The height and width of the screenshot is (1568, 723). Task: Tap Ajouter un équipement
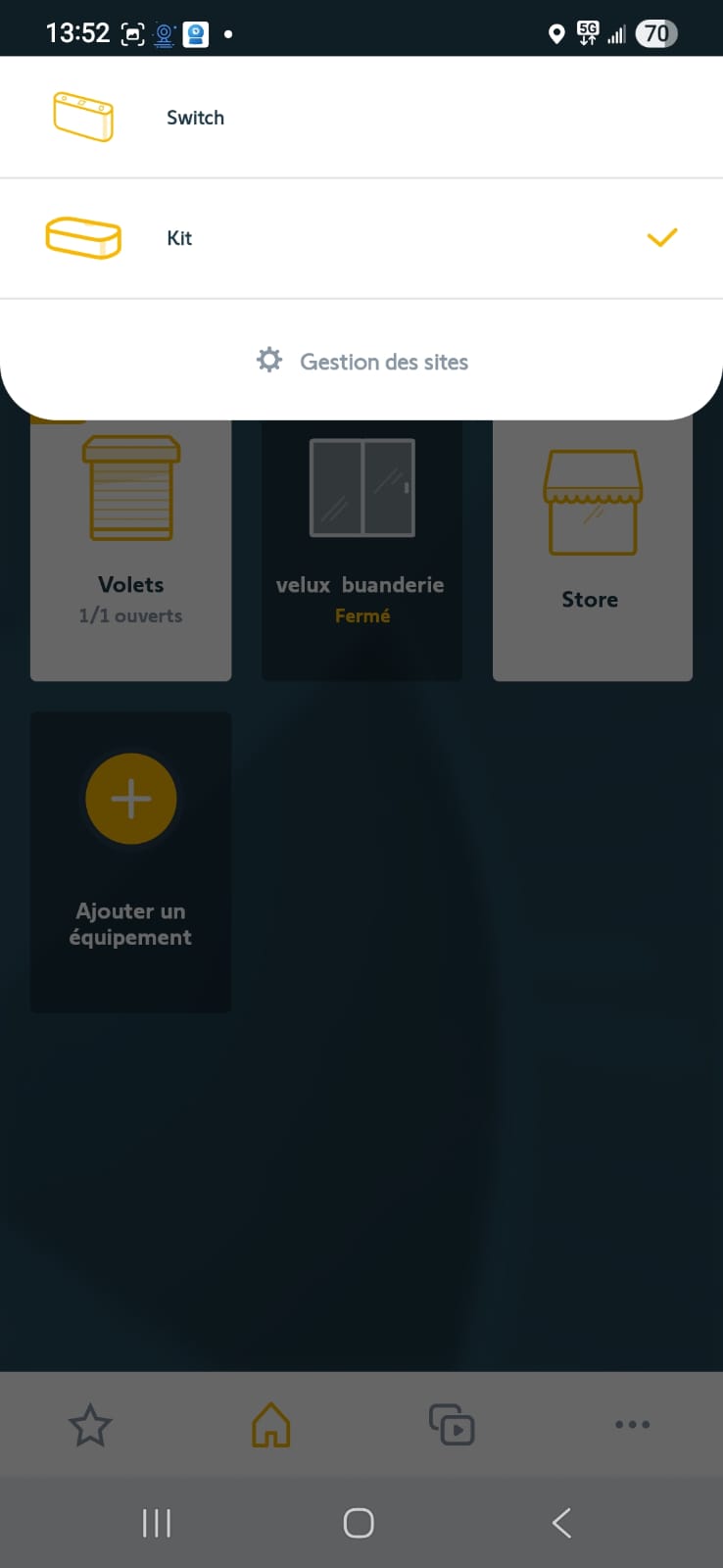(x=131, y=862)
